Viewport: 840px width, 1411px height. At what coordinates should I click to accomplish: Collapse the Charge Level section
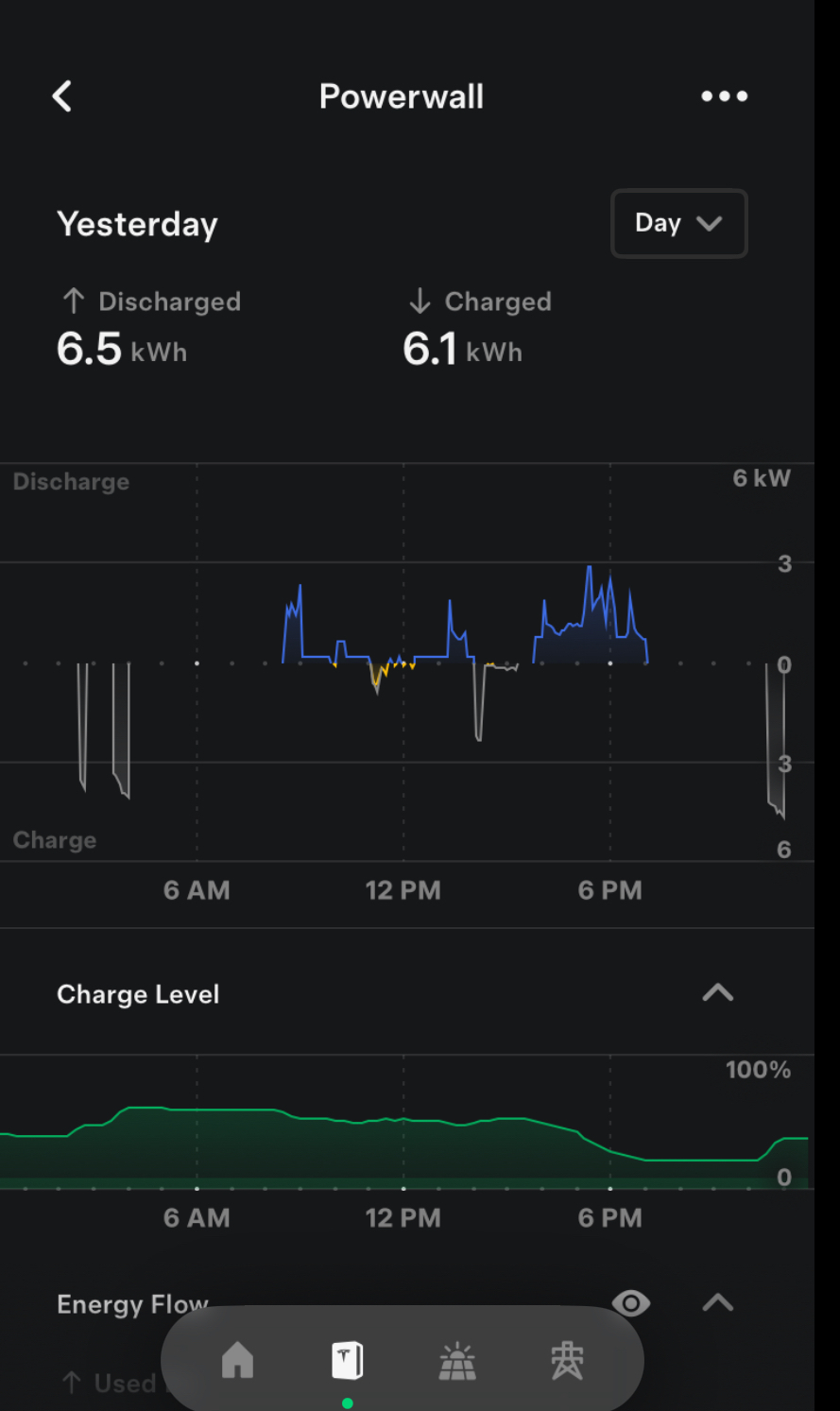point(718,992)
